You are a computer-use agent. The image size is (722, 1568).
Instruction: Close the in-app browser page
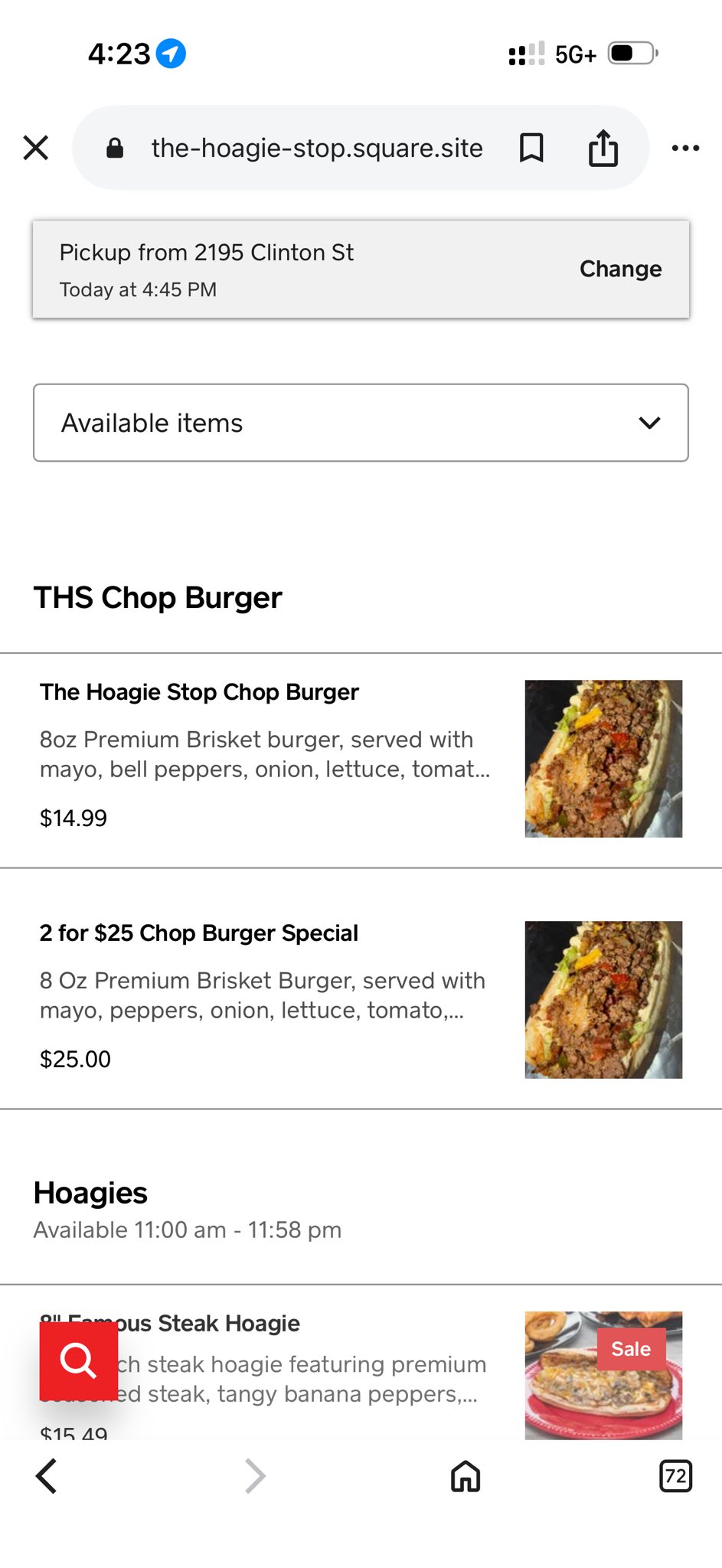(x=36, y=148)
